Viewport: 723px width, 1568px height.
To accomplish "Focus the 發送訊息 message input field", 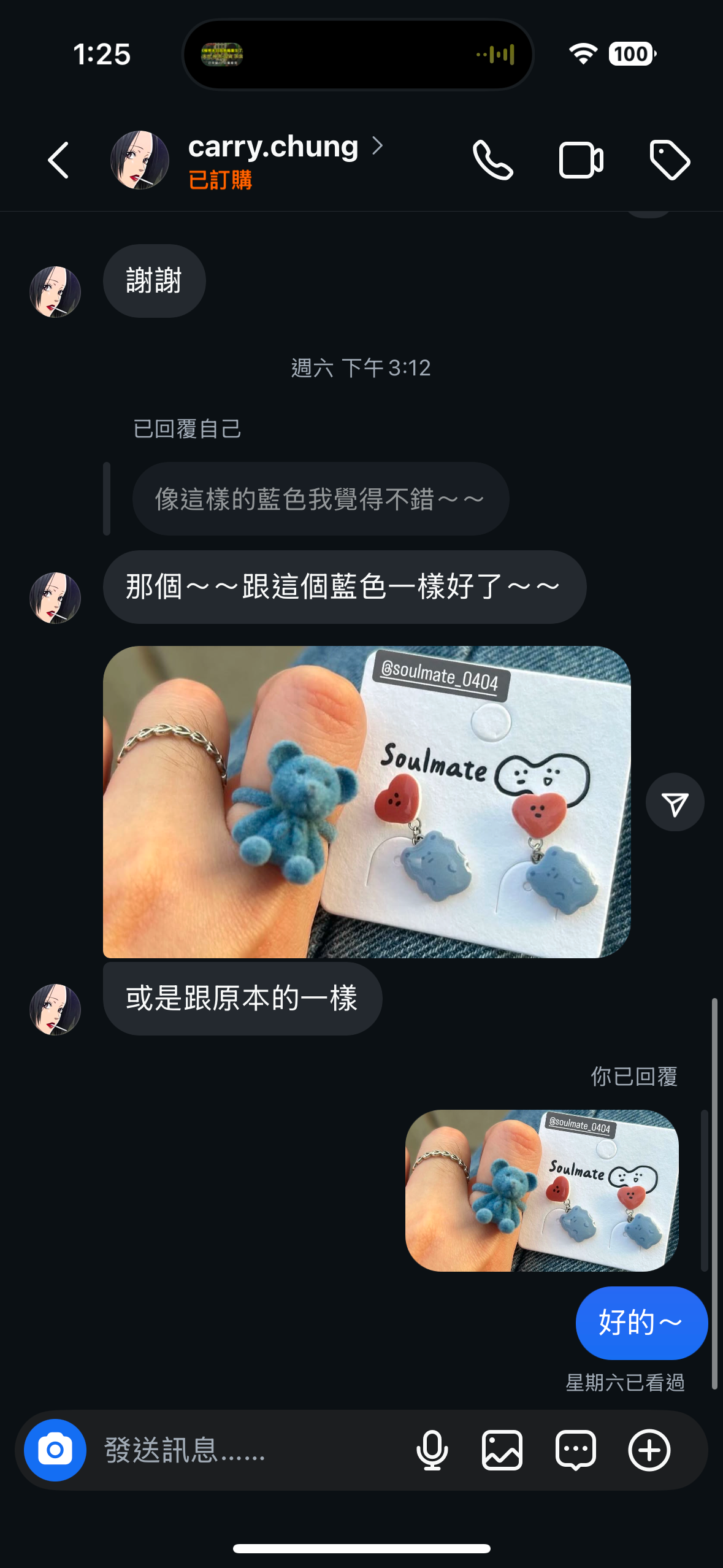I will [x=245, y=1450].
